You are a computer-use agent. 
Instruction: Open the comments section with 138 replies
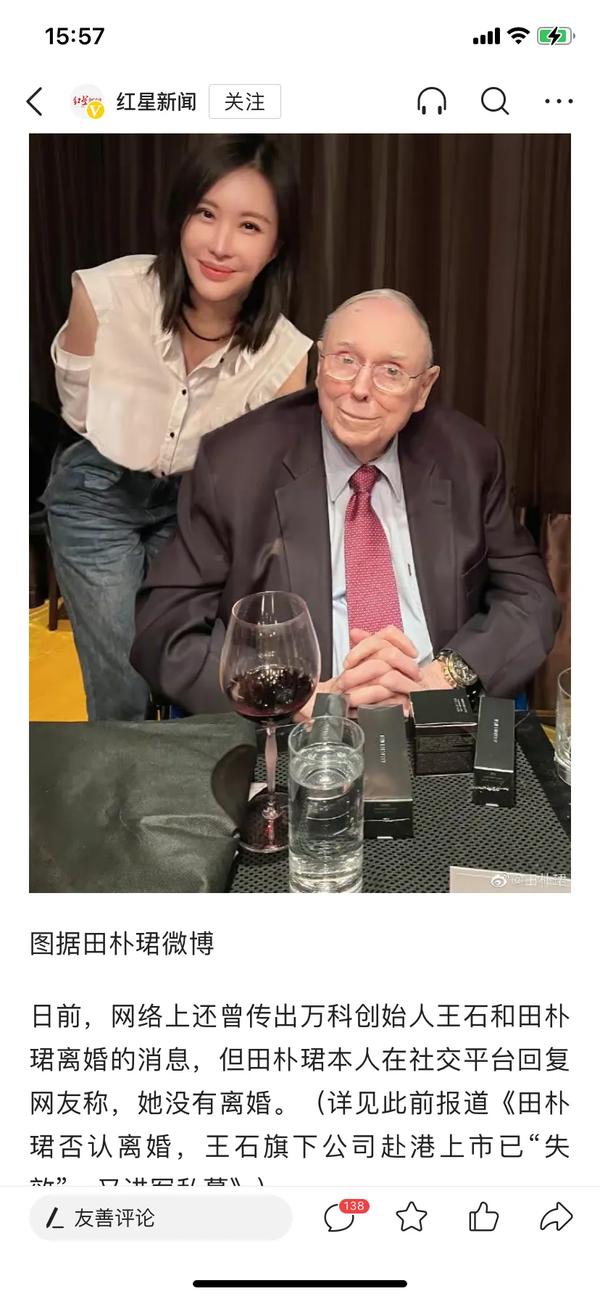tap(341, 1217)
